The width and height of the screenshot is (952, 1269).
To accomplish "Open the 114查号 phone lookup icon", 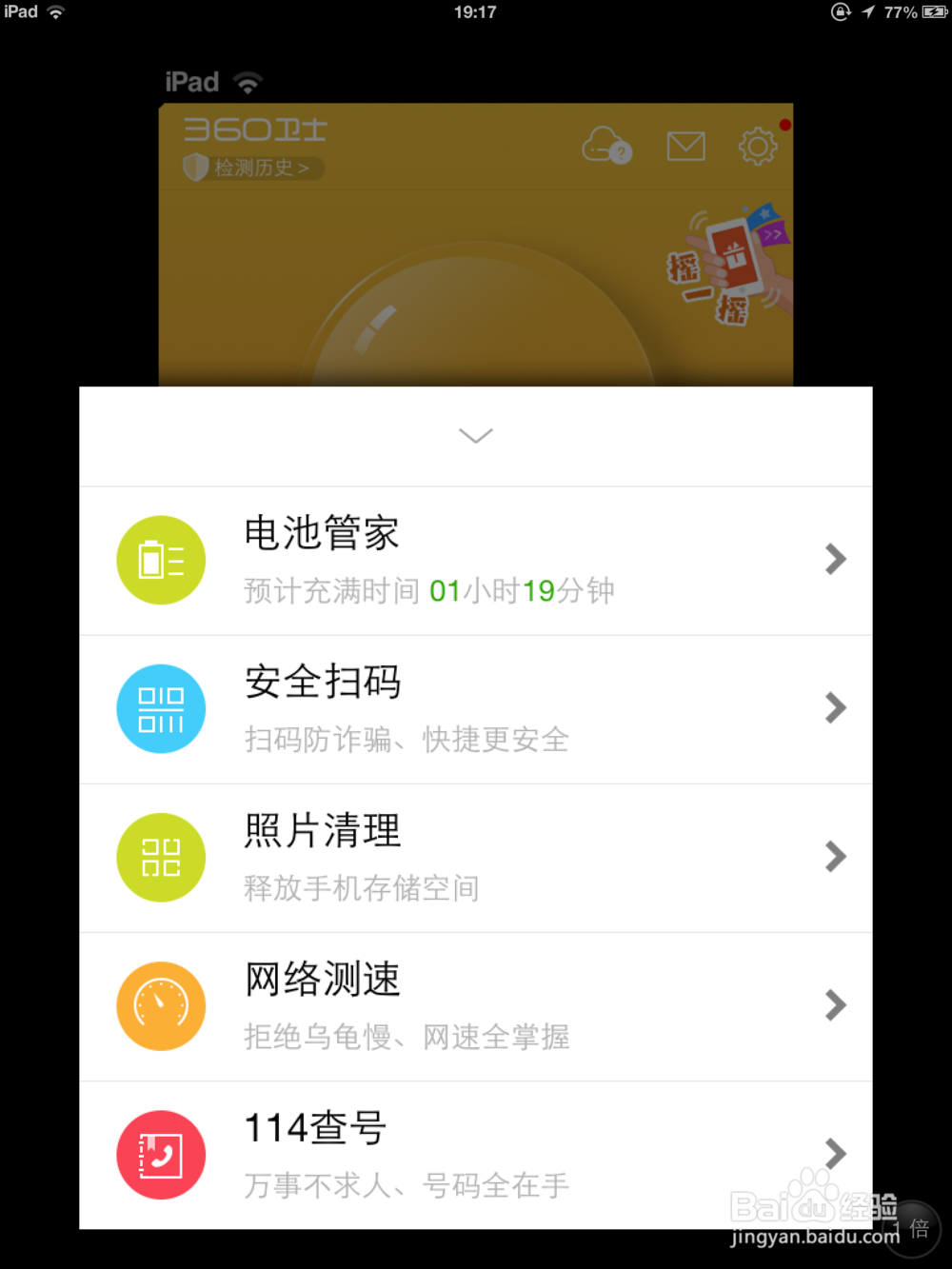I will click(160, 1155).
